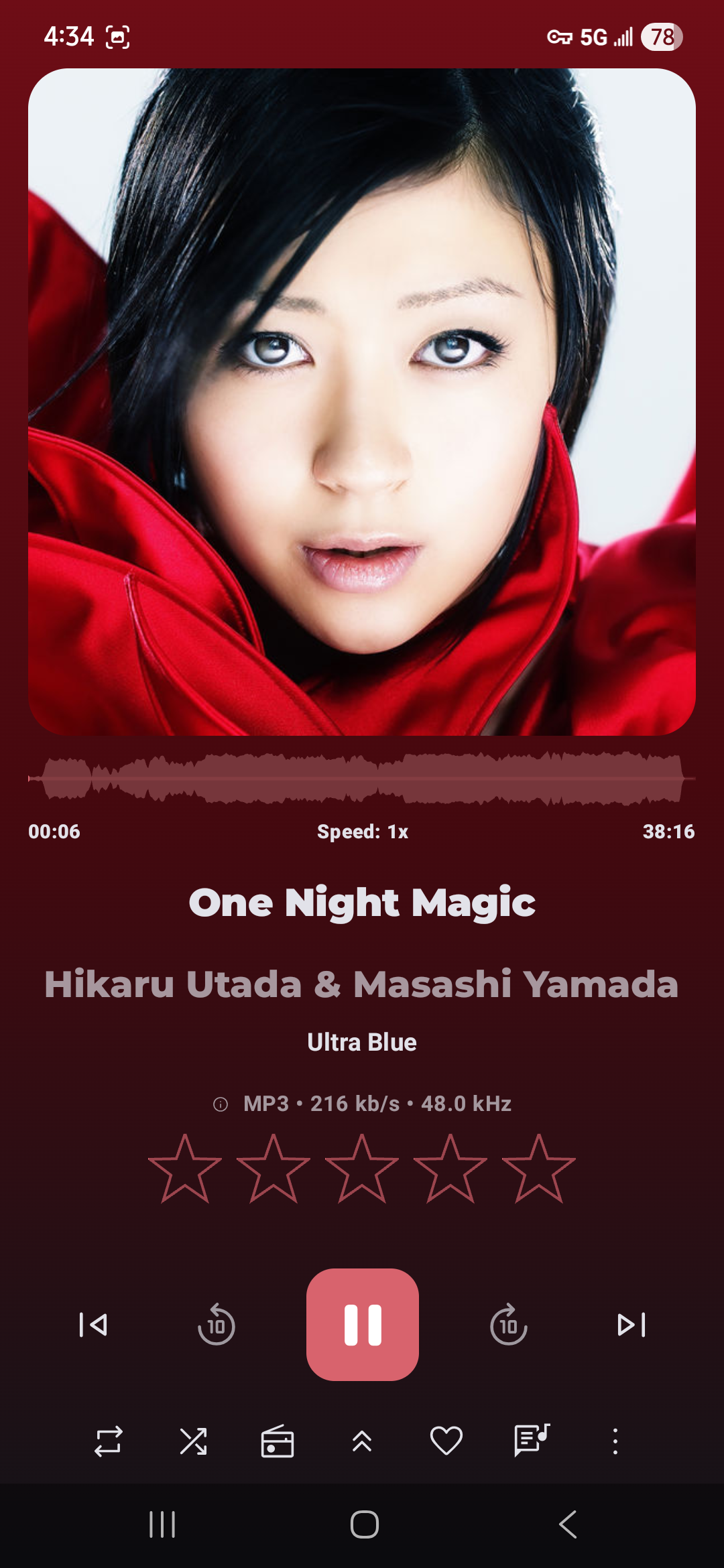Viewport: 724px width, 1568px height.
Task: Toggle repeat mode
Action: (108, 1441)
